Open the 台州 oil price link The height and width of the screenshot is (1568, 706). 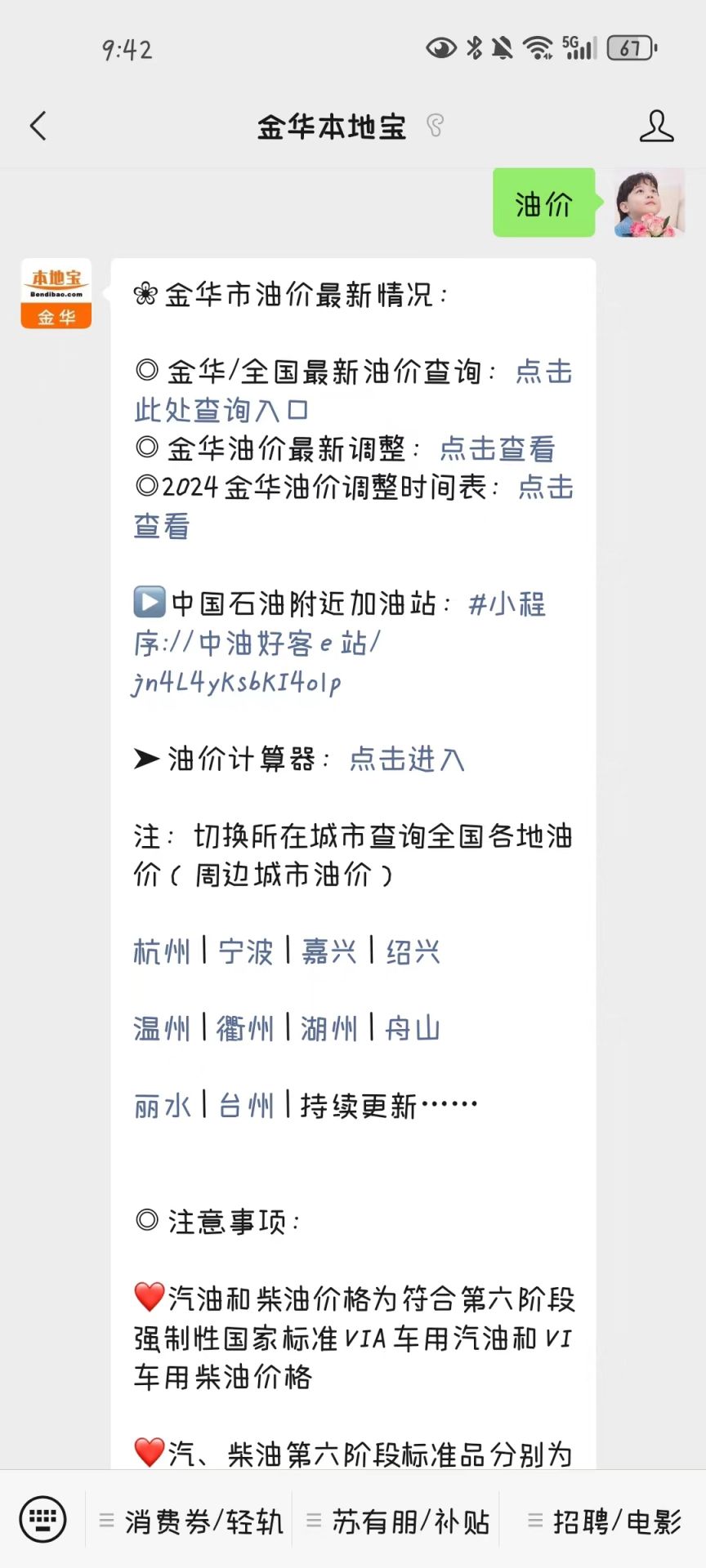[x=245, y=1107]
